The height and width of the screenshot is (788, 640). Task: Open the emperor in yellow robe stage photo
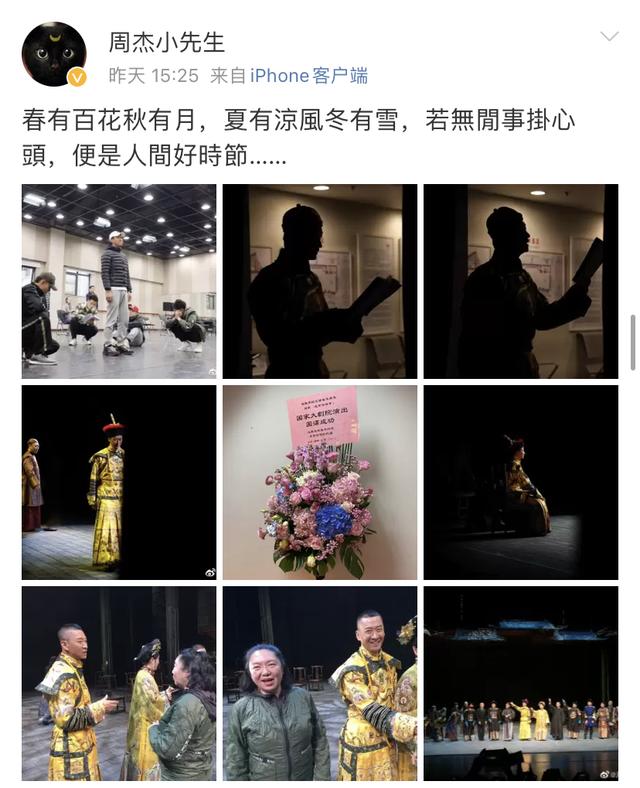119,482
